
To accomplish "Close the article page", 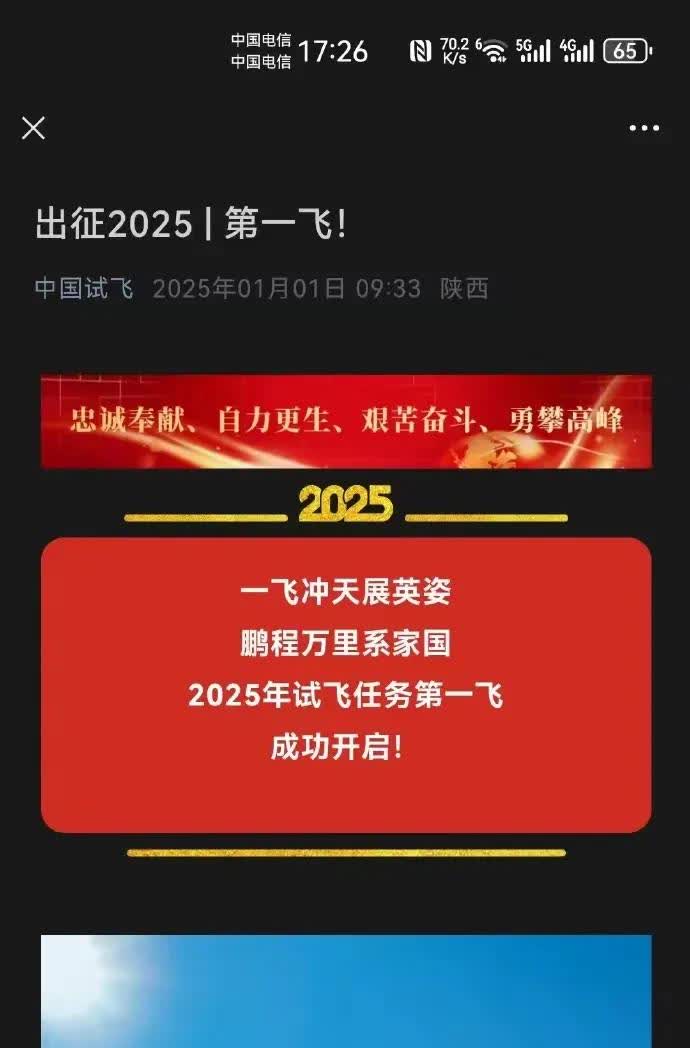I will pos(34,128).
